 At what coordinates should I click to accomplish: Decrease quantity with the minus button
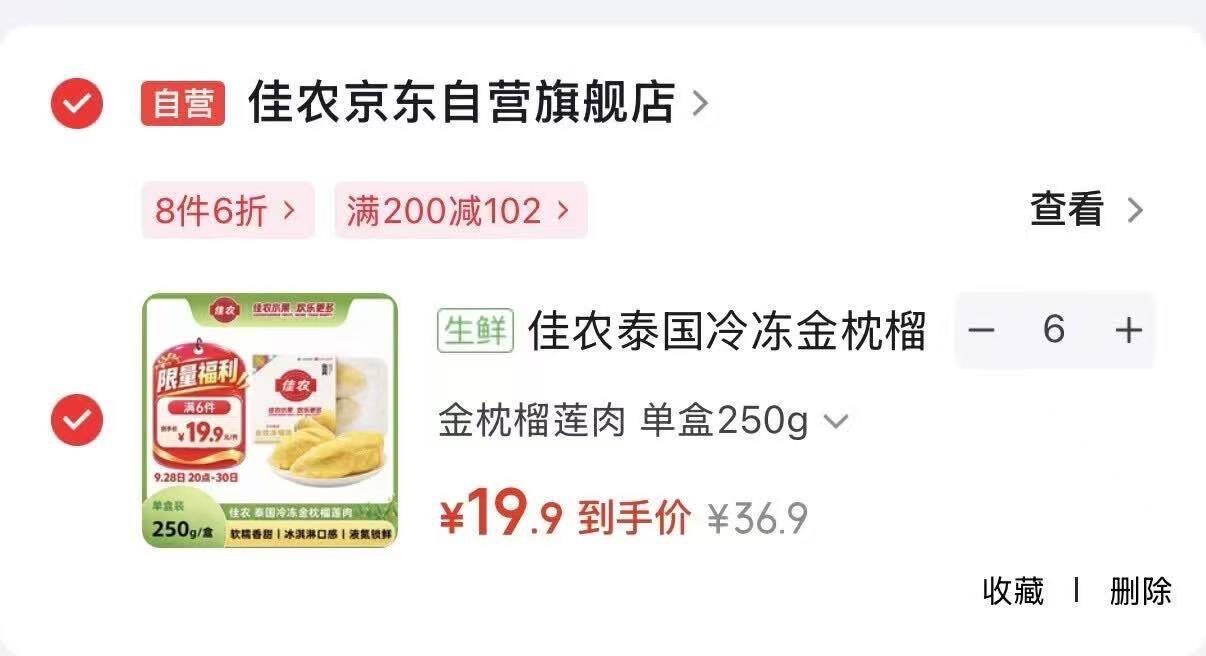click(x=982, y=330)
